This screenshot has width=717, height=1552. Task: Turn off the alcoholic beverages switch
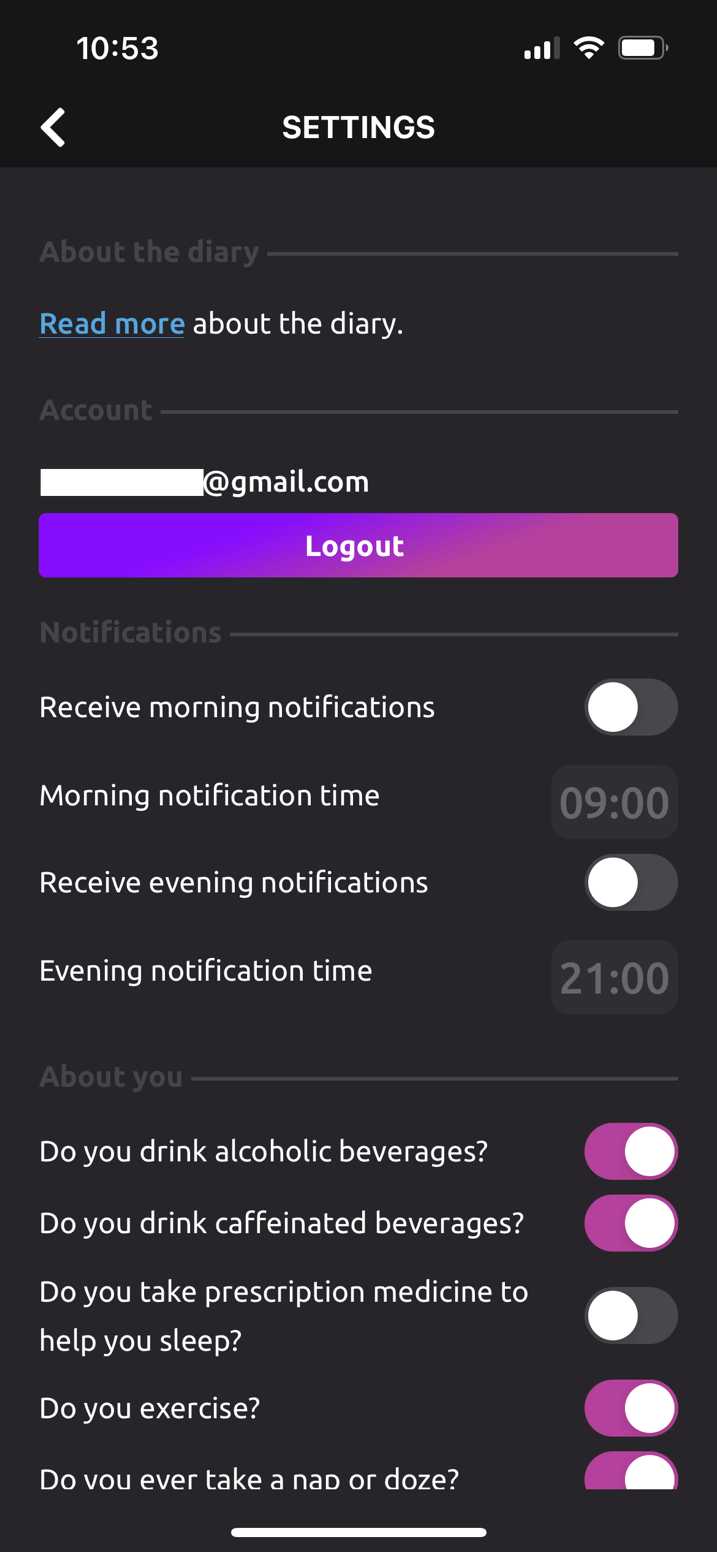pos(630,1152)
